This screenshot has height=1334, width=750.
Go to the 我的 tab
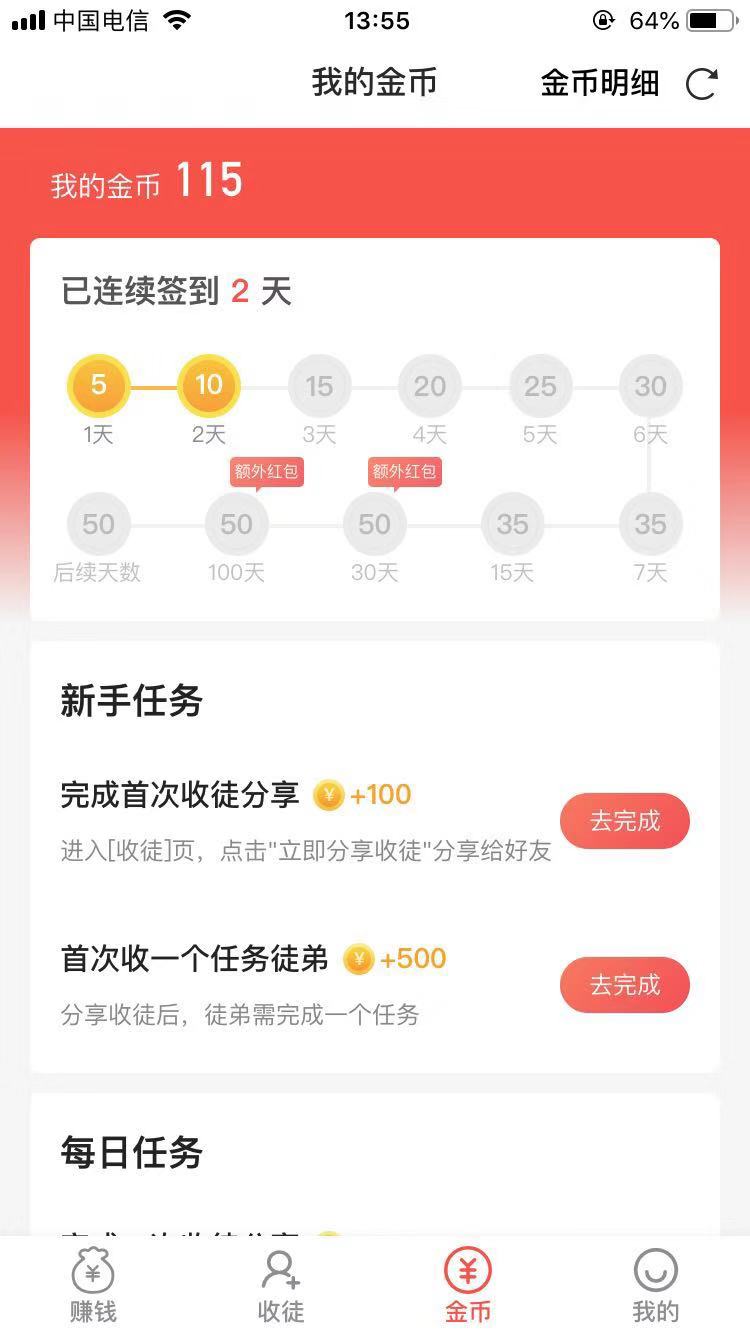pos(656,1286)
